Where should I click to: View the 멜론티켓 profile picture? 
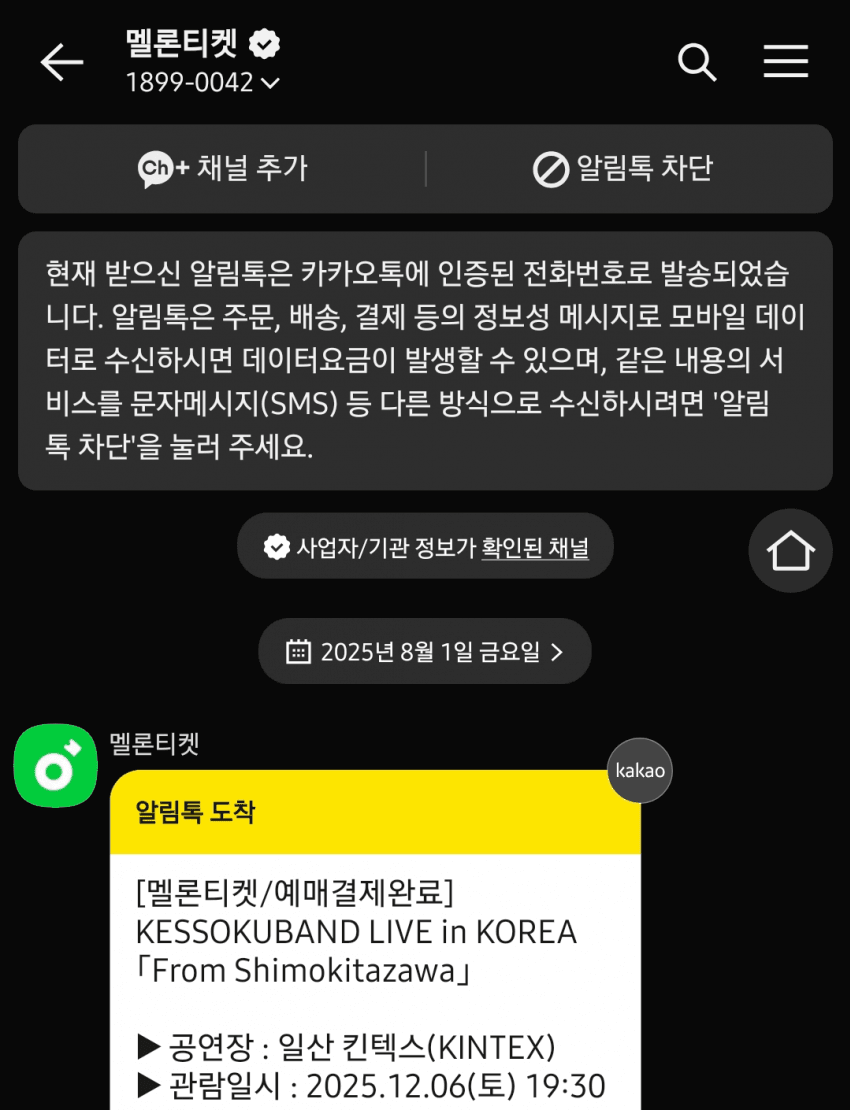[55, 765]
